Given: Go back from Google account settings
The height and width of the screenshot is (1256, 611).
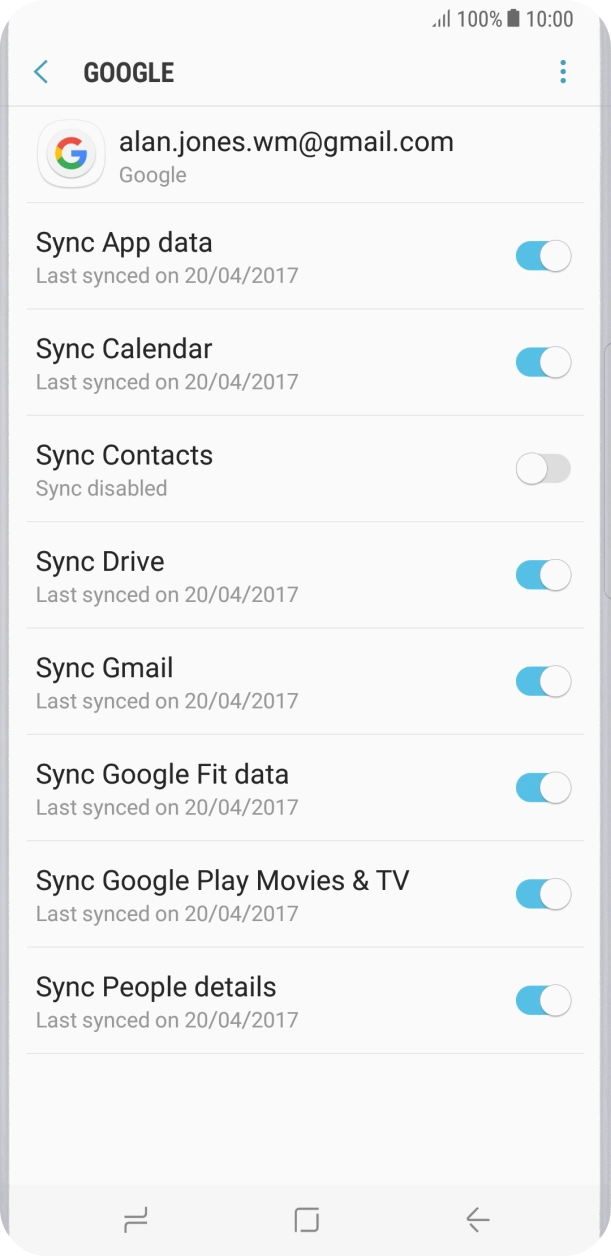Looking at the screenshot, I should coord(41,72).
